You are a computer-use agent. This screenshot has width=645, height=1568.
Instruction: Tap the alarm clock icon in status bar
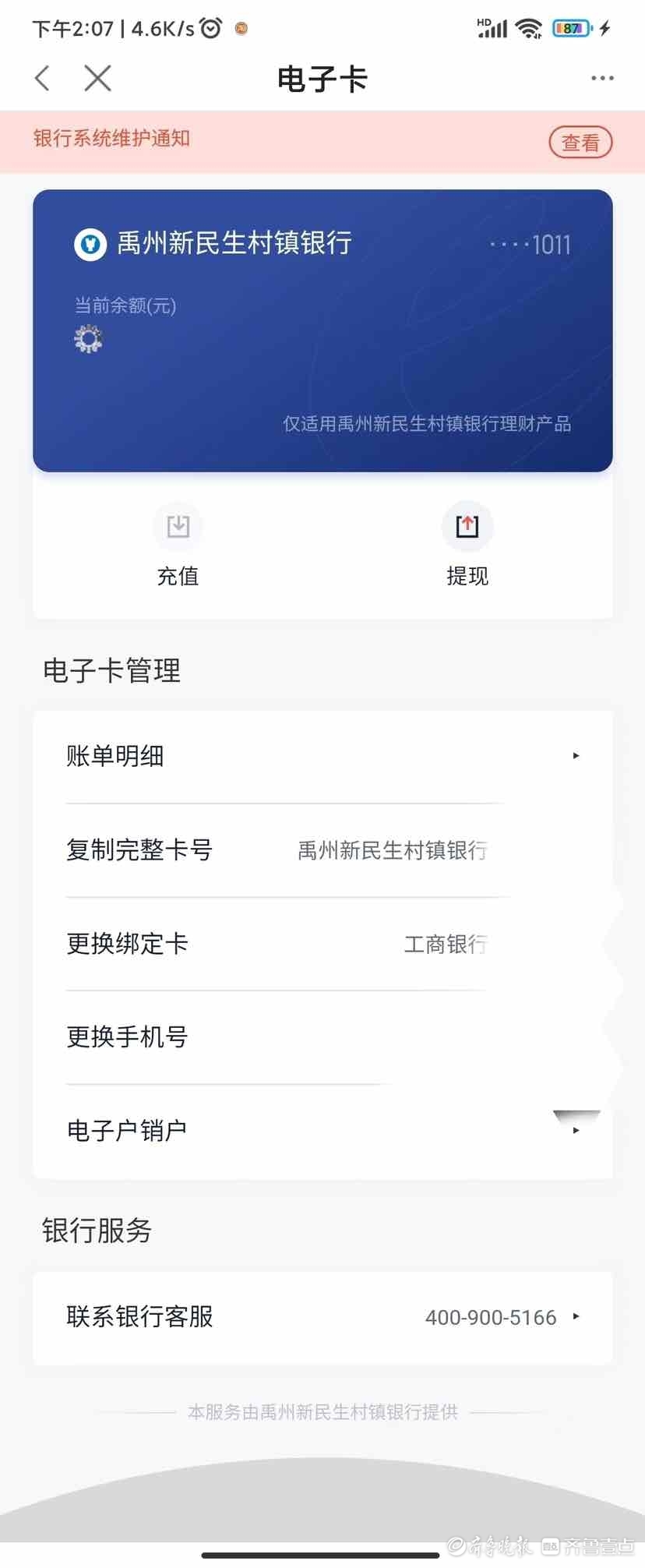pos(209,27)
